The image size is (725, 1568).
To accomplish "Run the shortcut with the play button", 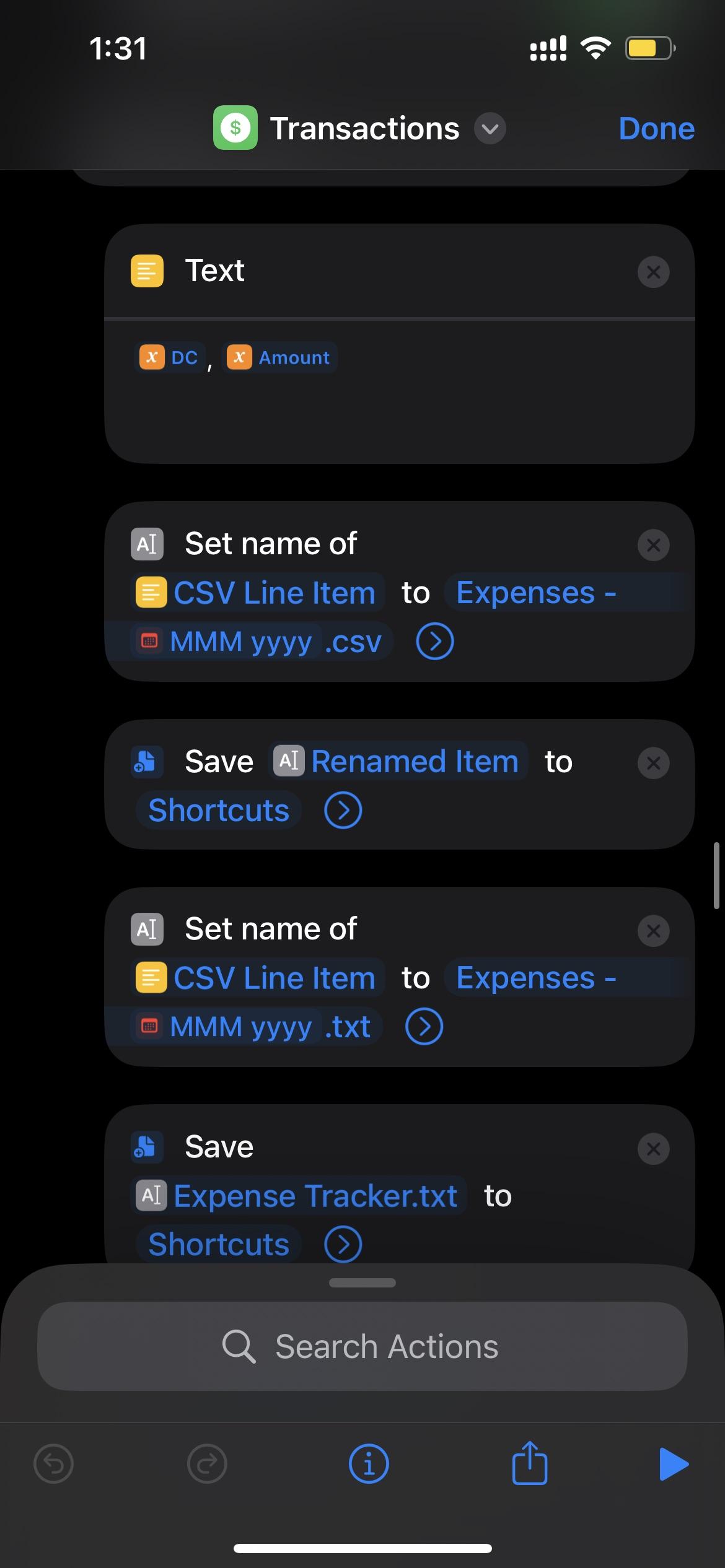I will pyautogui.click(x=673, y=1464).
